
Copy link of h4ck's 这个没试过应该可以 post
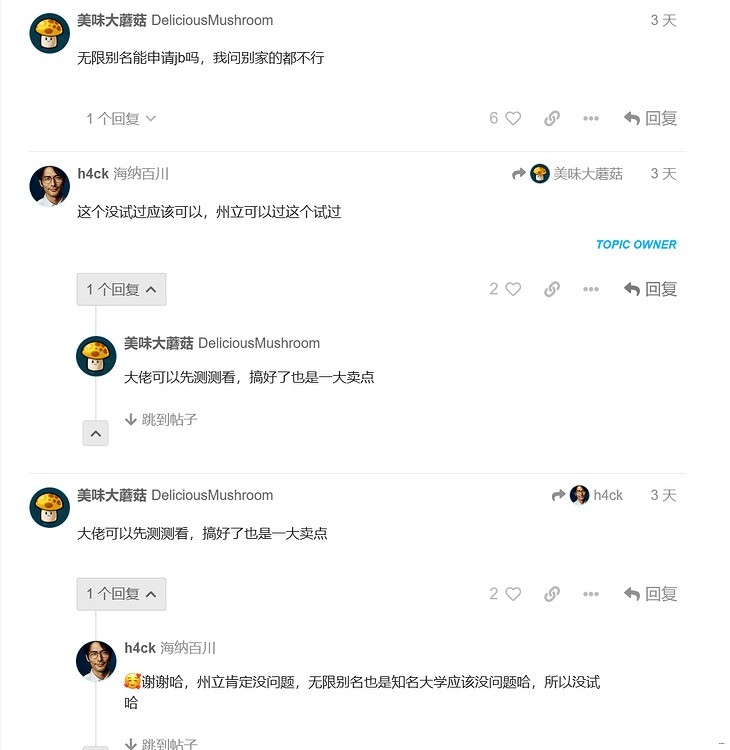pyautogui.click(x=552, y=289)
